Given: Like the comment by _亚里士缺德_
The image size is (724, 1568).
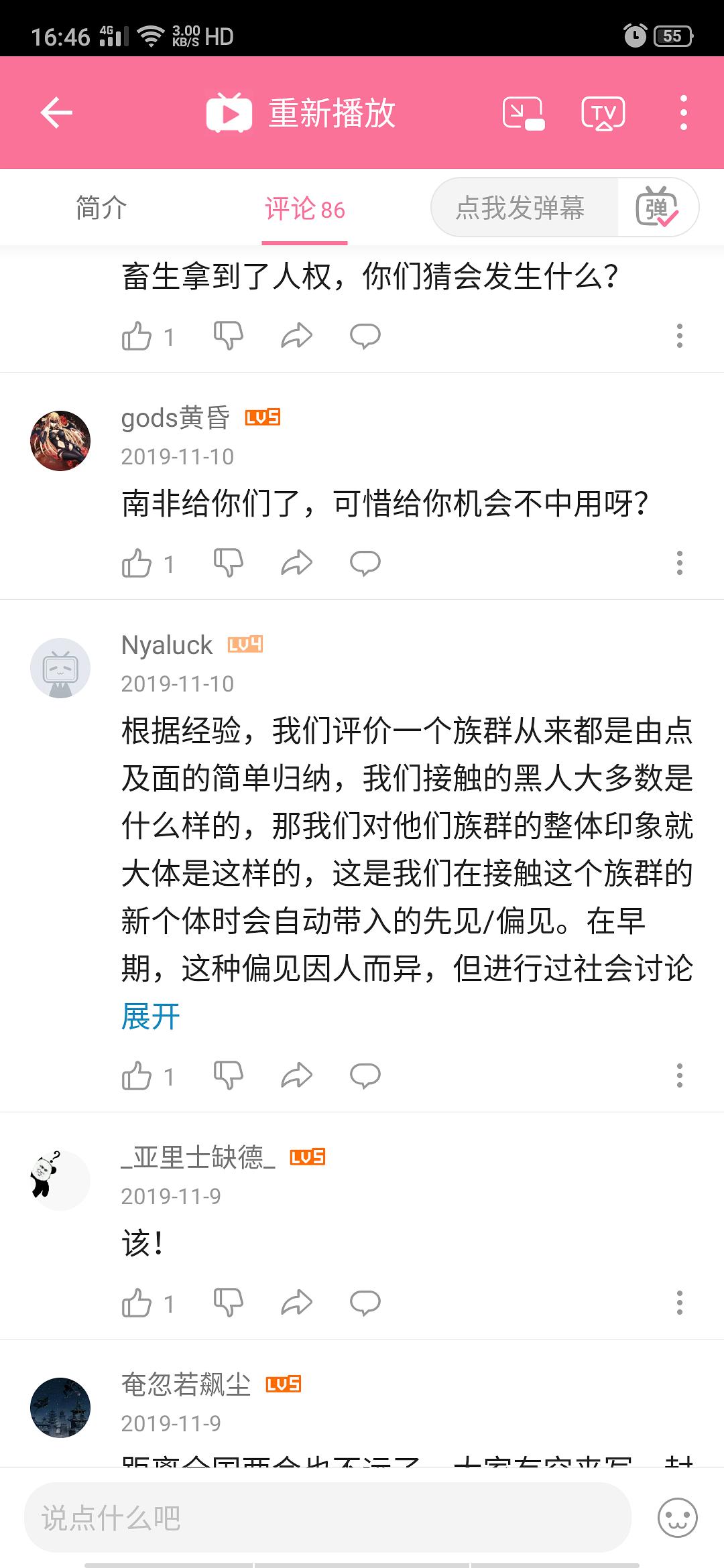Looking at the screenshot, I should coord(137,1303).
